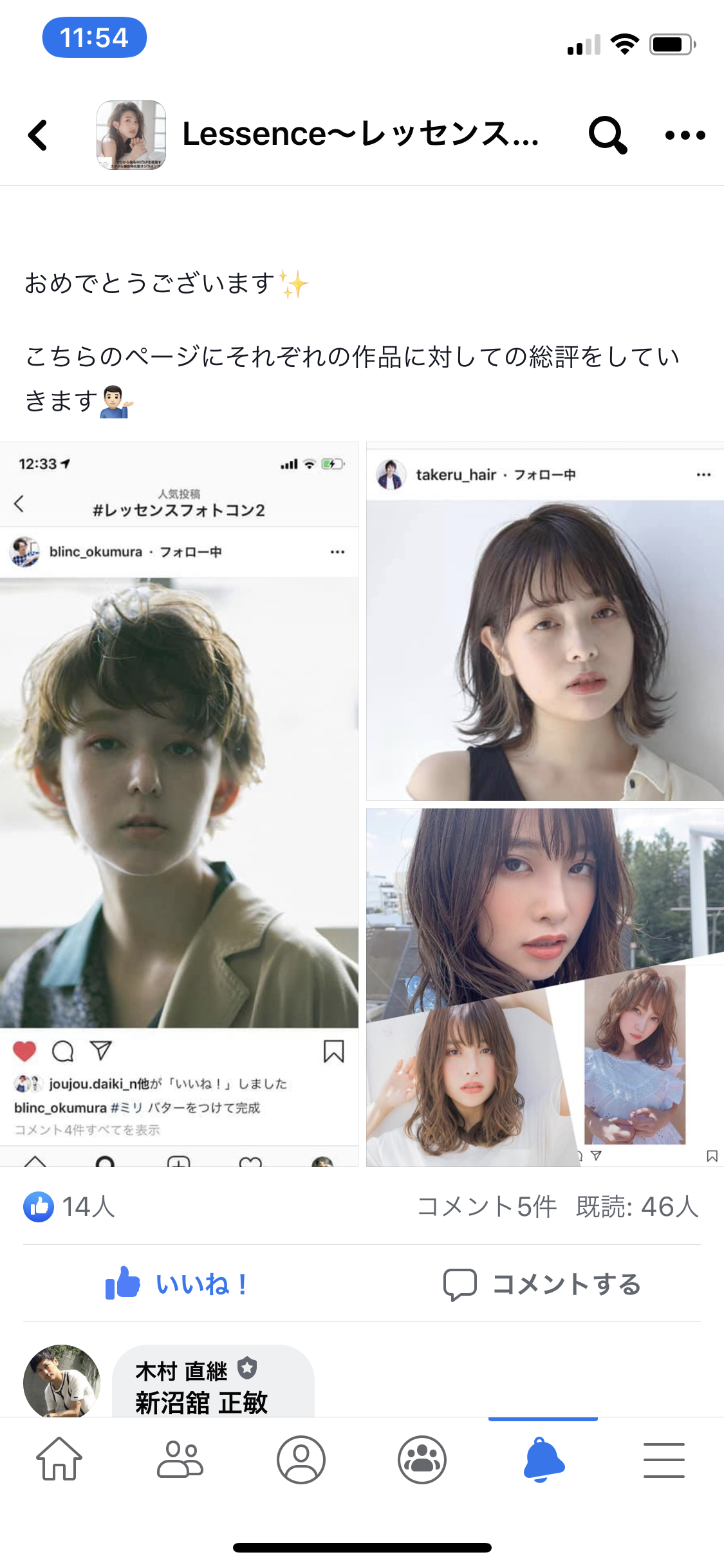Select the Notifications bell tab
Viewport: 724px width, 1568px height.
(x=544, y=1459)
